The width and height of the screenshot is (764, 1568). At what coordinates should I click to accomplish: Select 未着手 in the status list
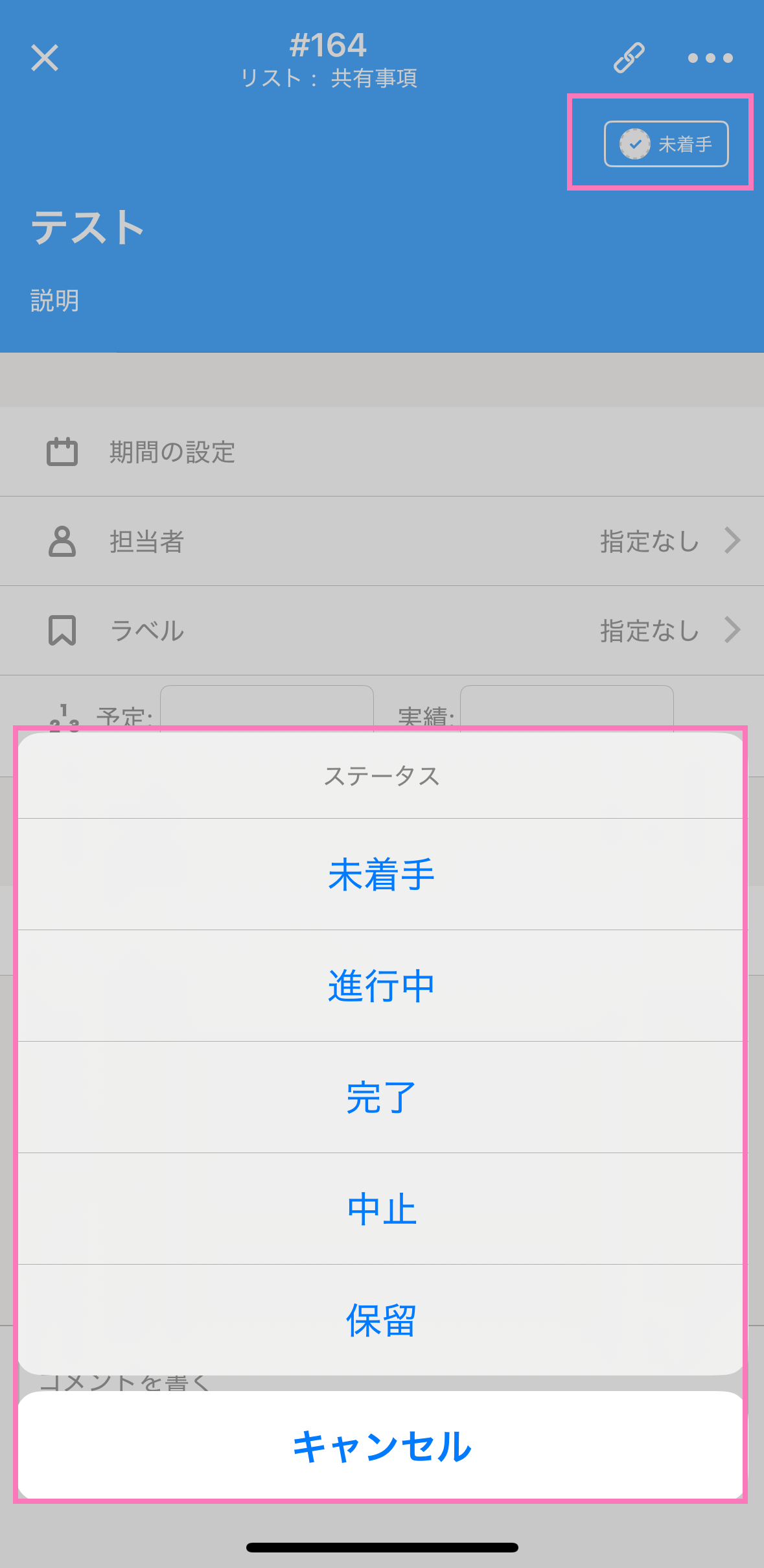(x=382, y=875)
